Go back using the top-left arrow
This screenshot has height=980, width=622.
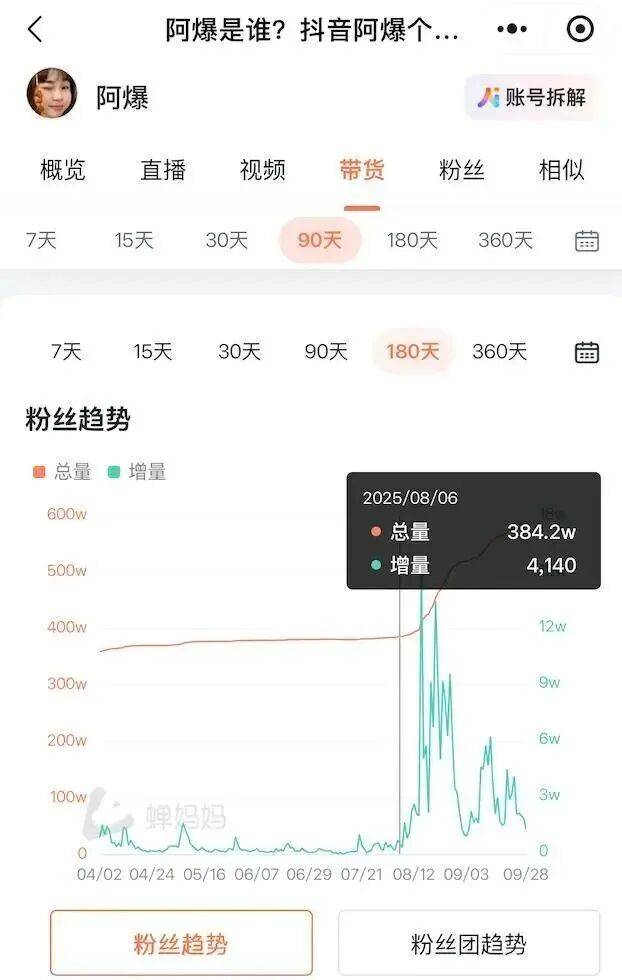coord(35,29)
